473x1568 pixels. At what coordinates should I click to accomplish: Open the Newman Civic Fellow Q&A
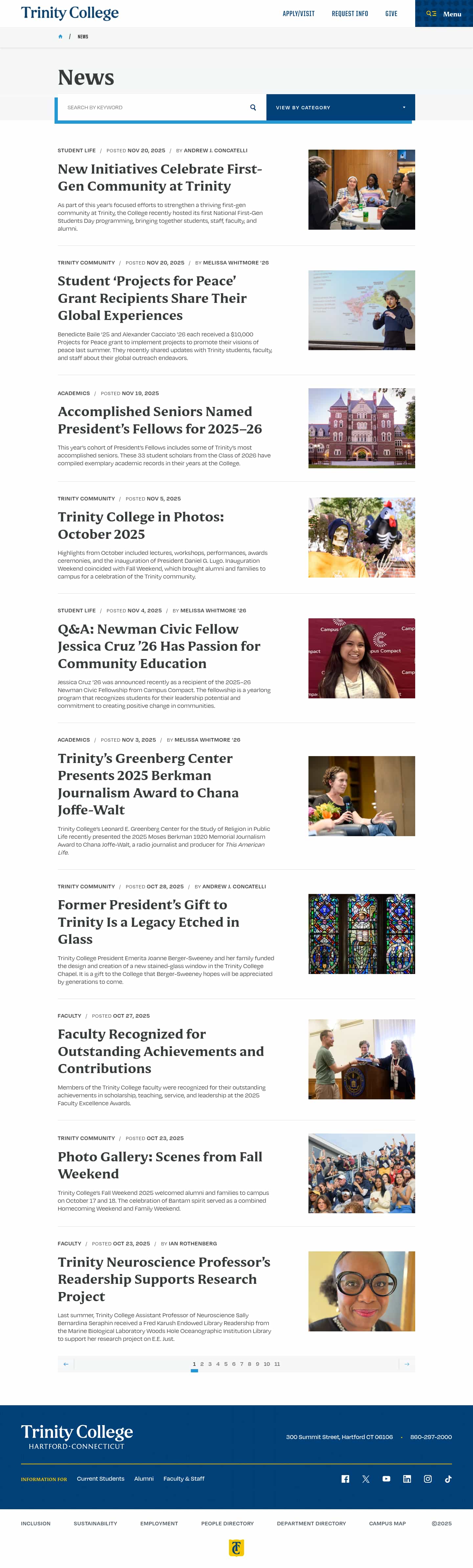tap(158, 646)
